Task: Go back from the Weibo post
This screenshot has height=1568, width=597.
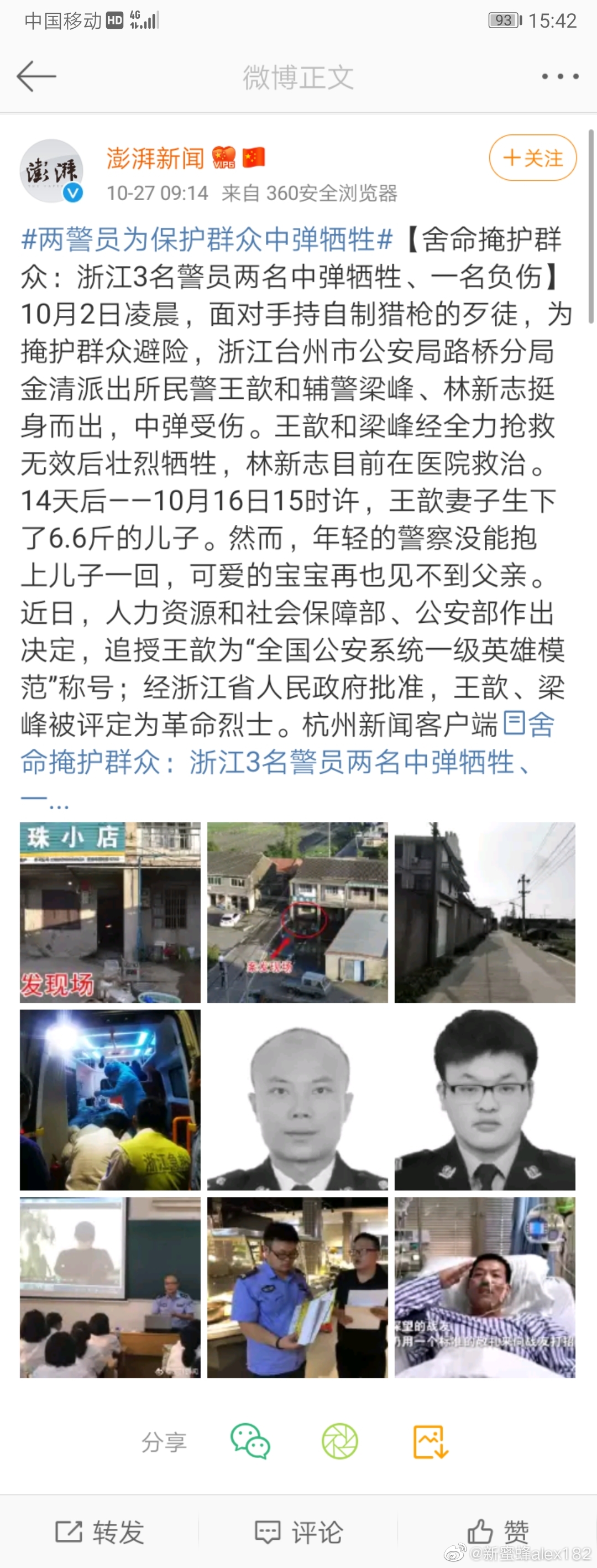Action: coord(36,77)
